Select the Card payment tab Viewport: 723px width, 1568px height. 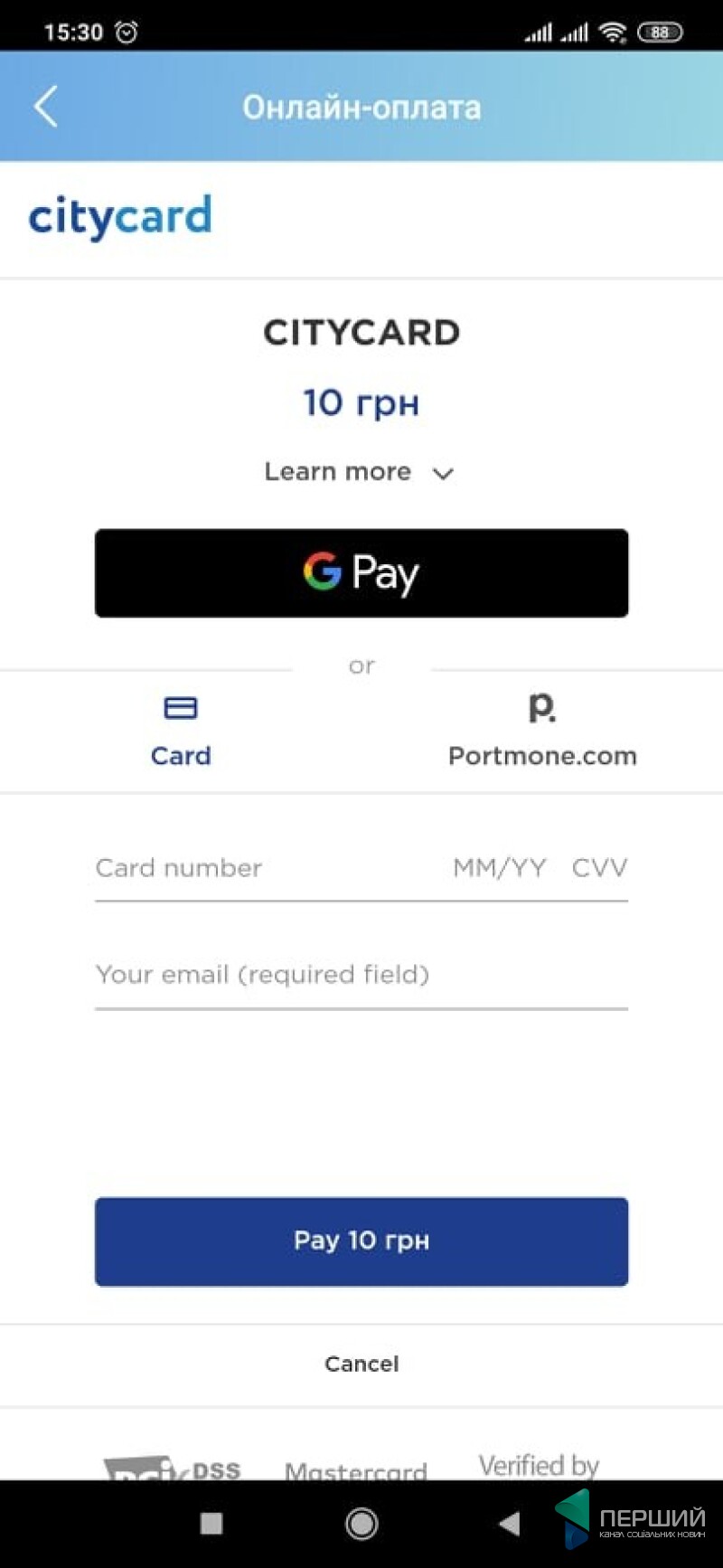click(181, 732)
